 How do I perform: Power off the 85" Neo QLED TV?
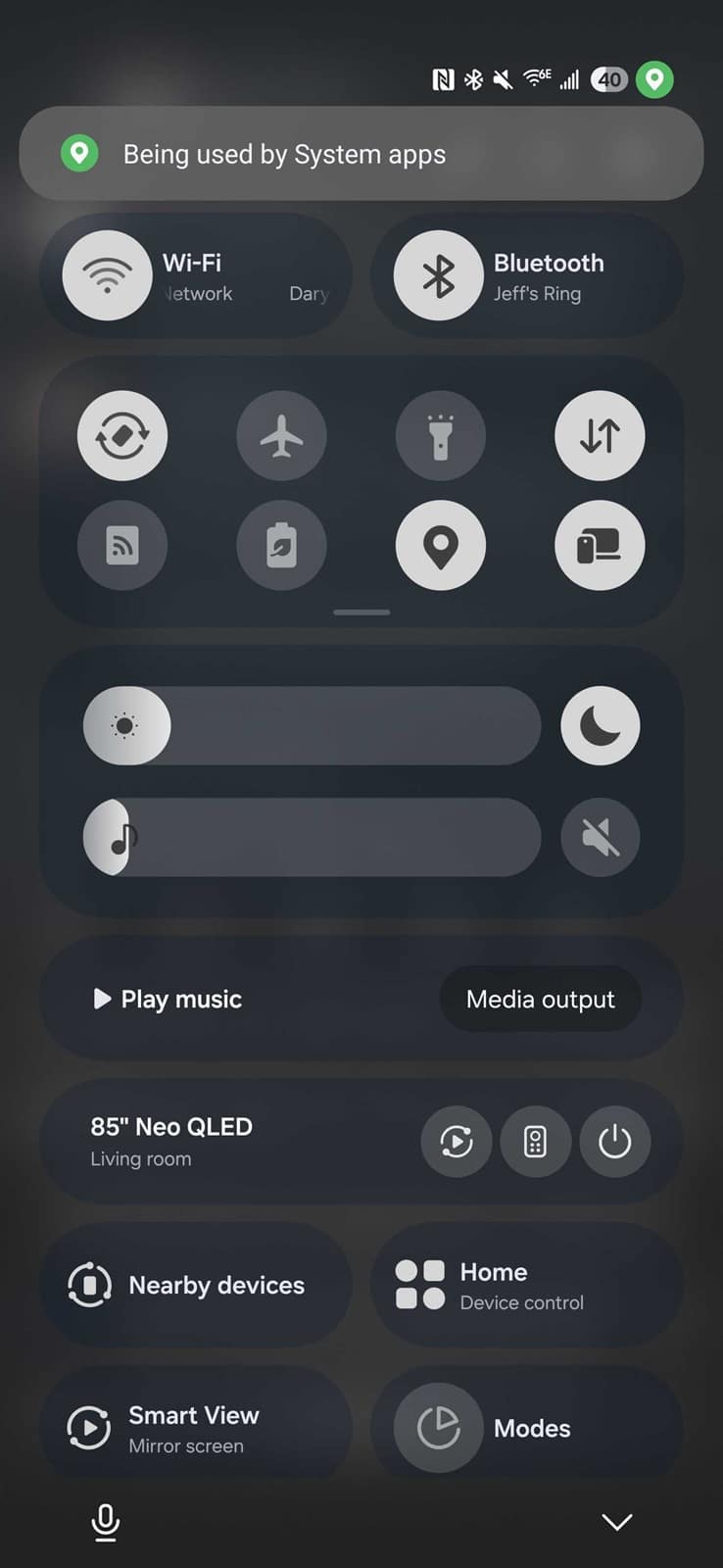click(x=615, y=1142)
